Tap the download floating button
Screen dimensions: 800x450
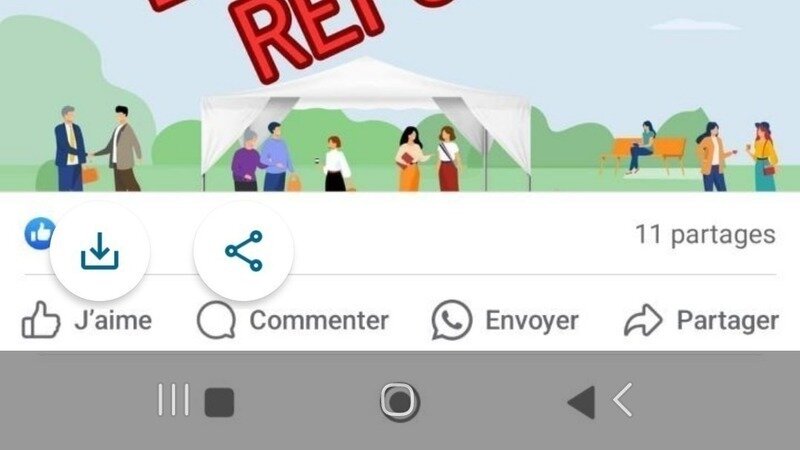click(x=99, y=252)
